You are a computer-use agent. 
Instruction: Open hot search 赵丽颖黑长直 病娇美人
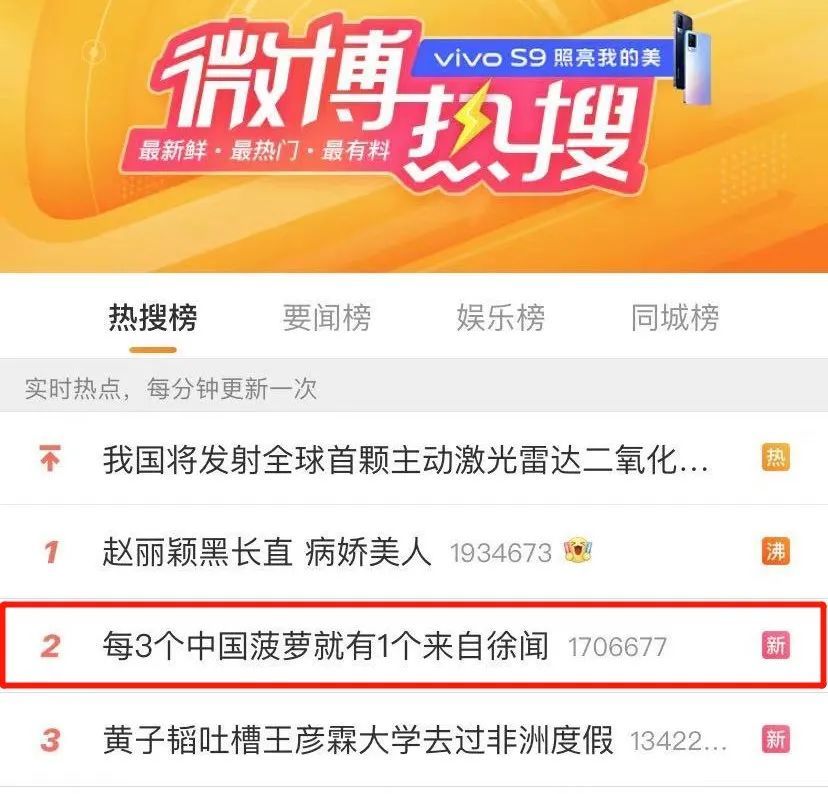267,552
